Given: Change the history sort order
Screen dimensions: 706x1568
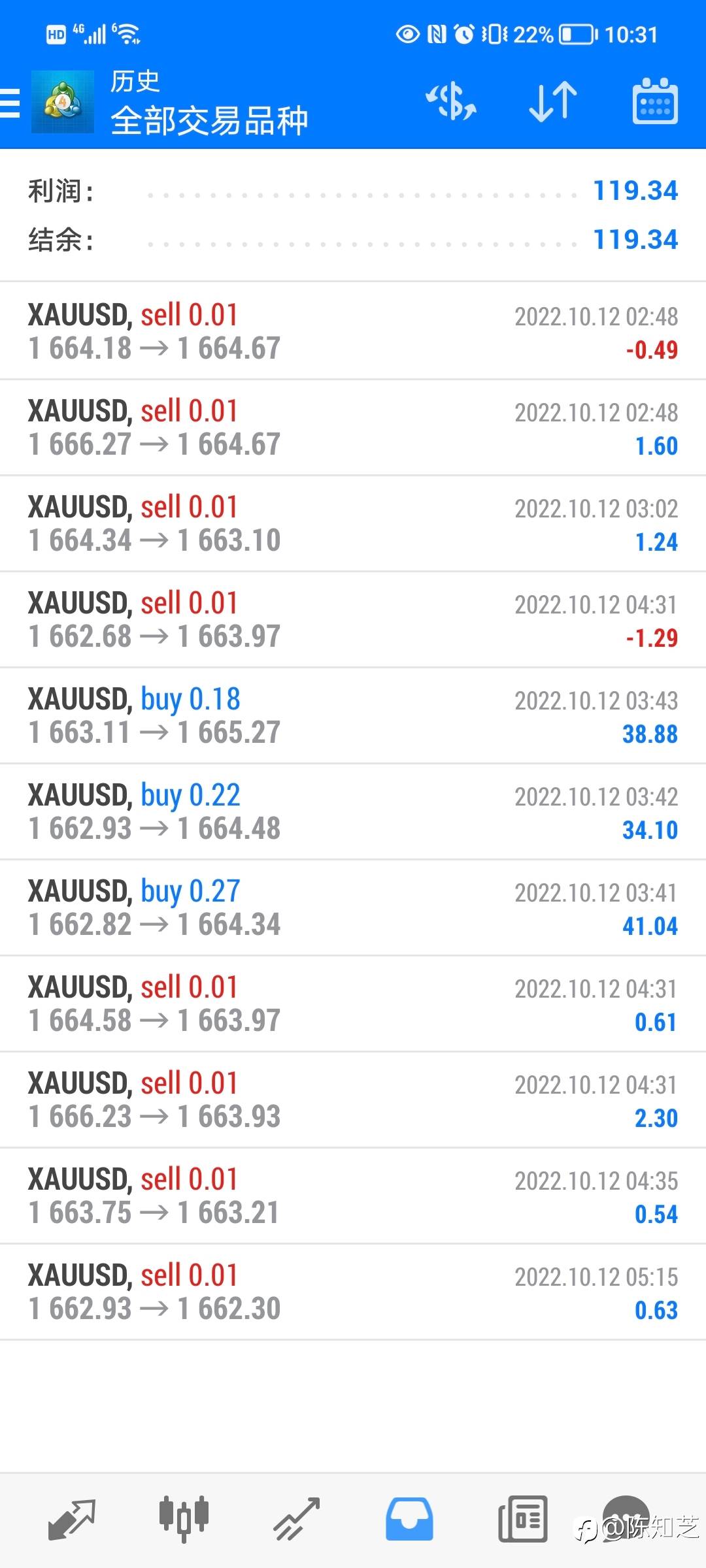Looking at the screenshot, I should coord(552,102).
